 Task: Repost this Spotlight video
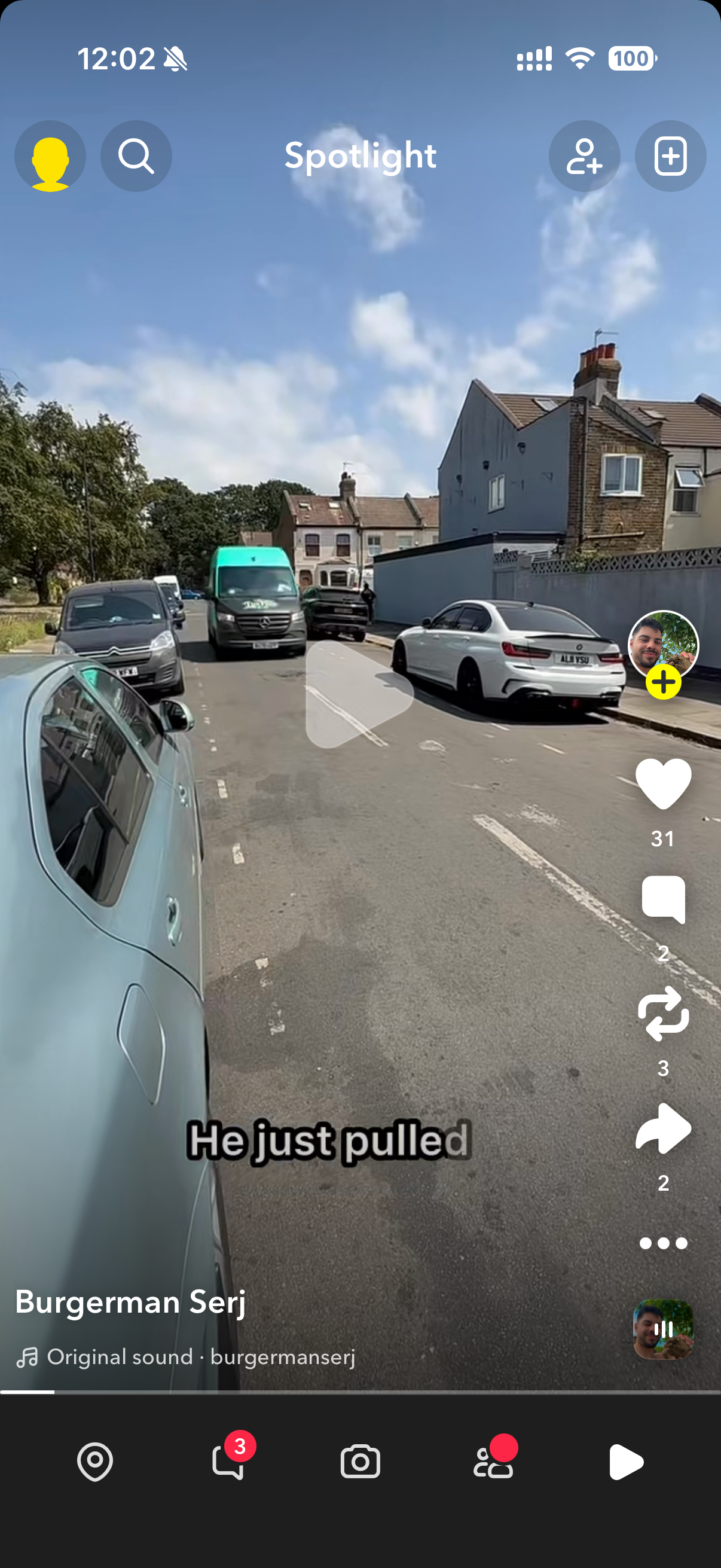[663, 1014]
